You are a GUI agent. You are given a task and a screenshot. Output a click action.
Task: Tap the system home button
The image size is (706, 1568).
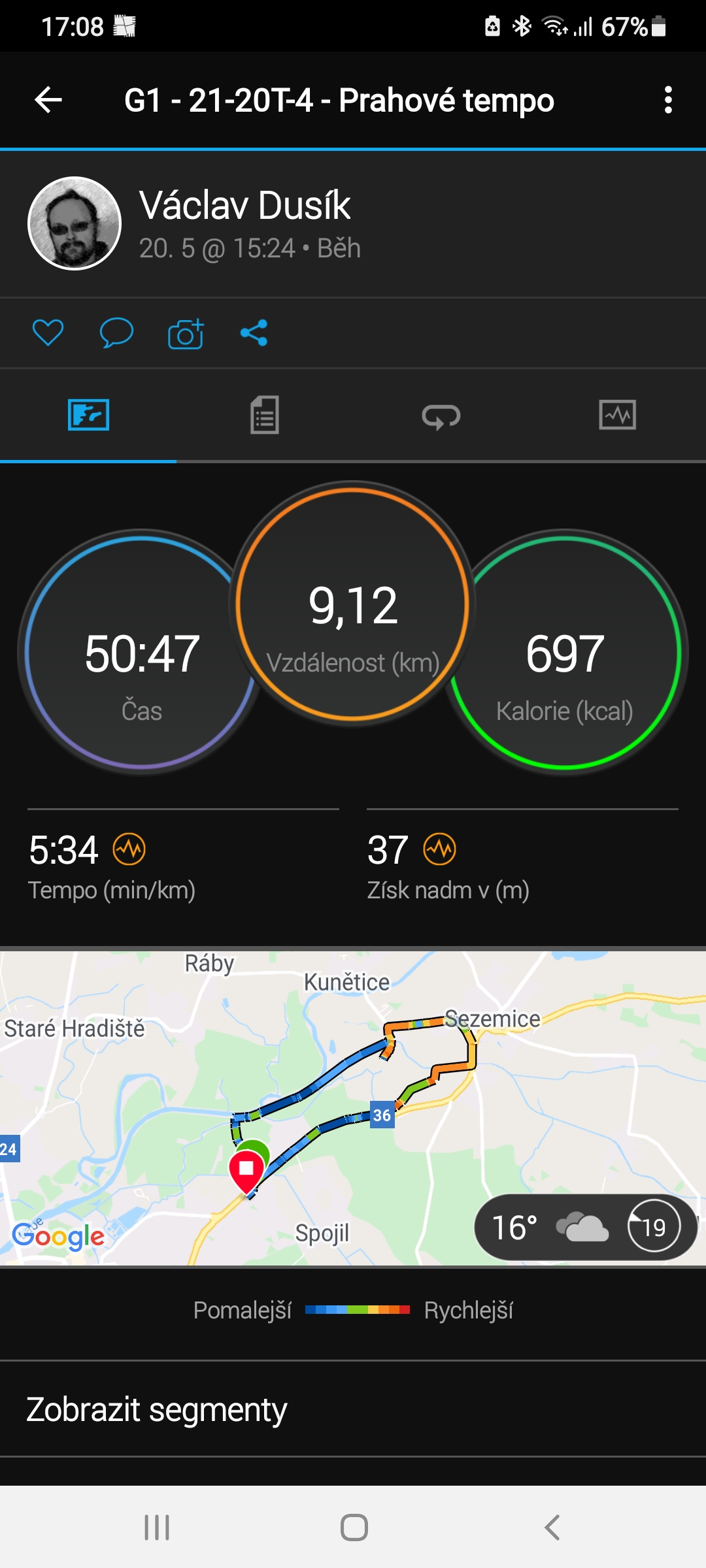(354, 1527)
